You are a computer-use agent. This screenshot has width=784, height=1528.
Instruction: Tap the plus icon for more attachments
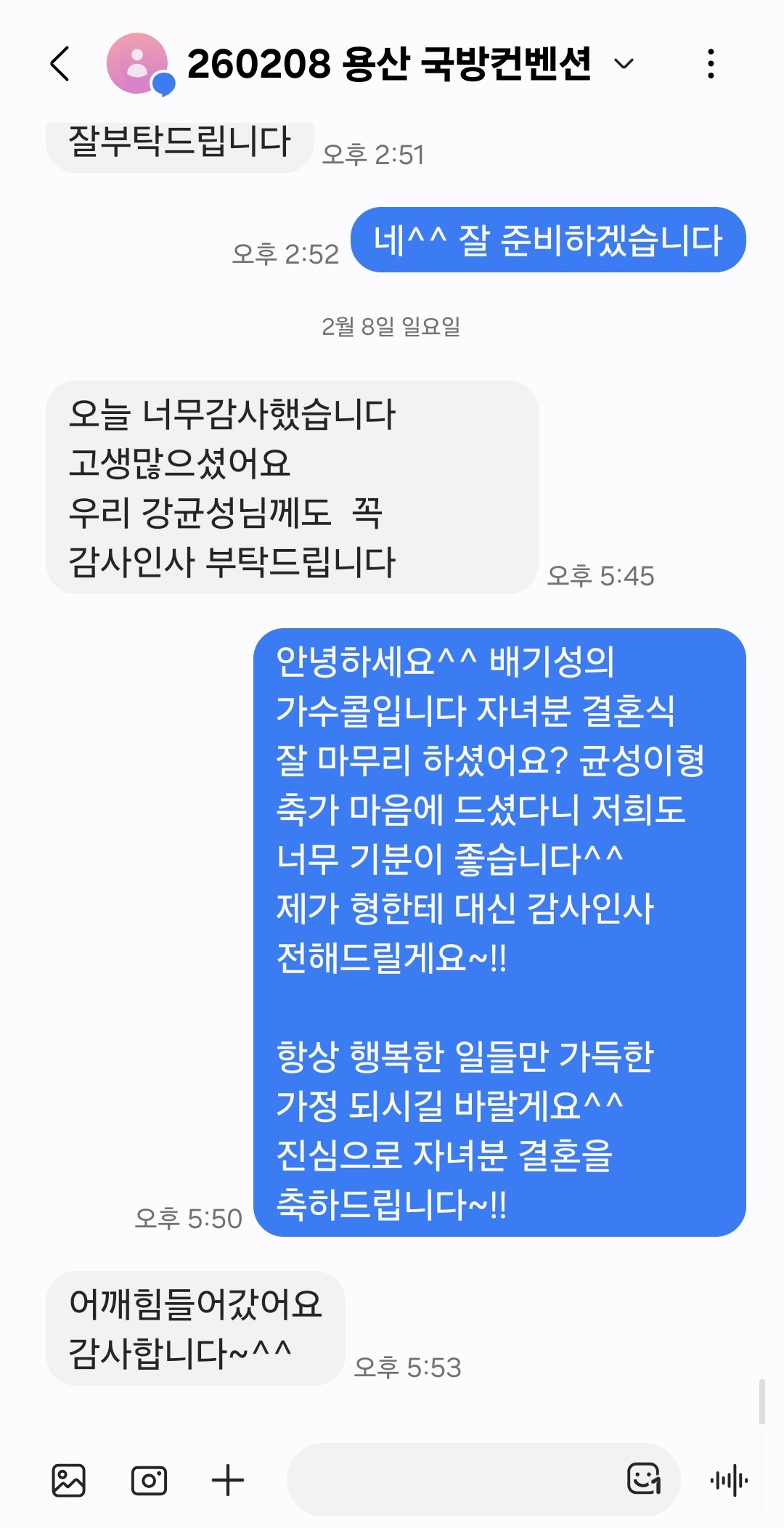pos(228,1480)
